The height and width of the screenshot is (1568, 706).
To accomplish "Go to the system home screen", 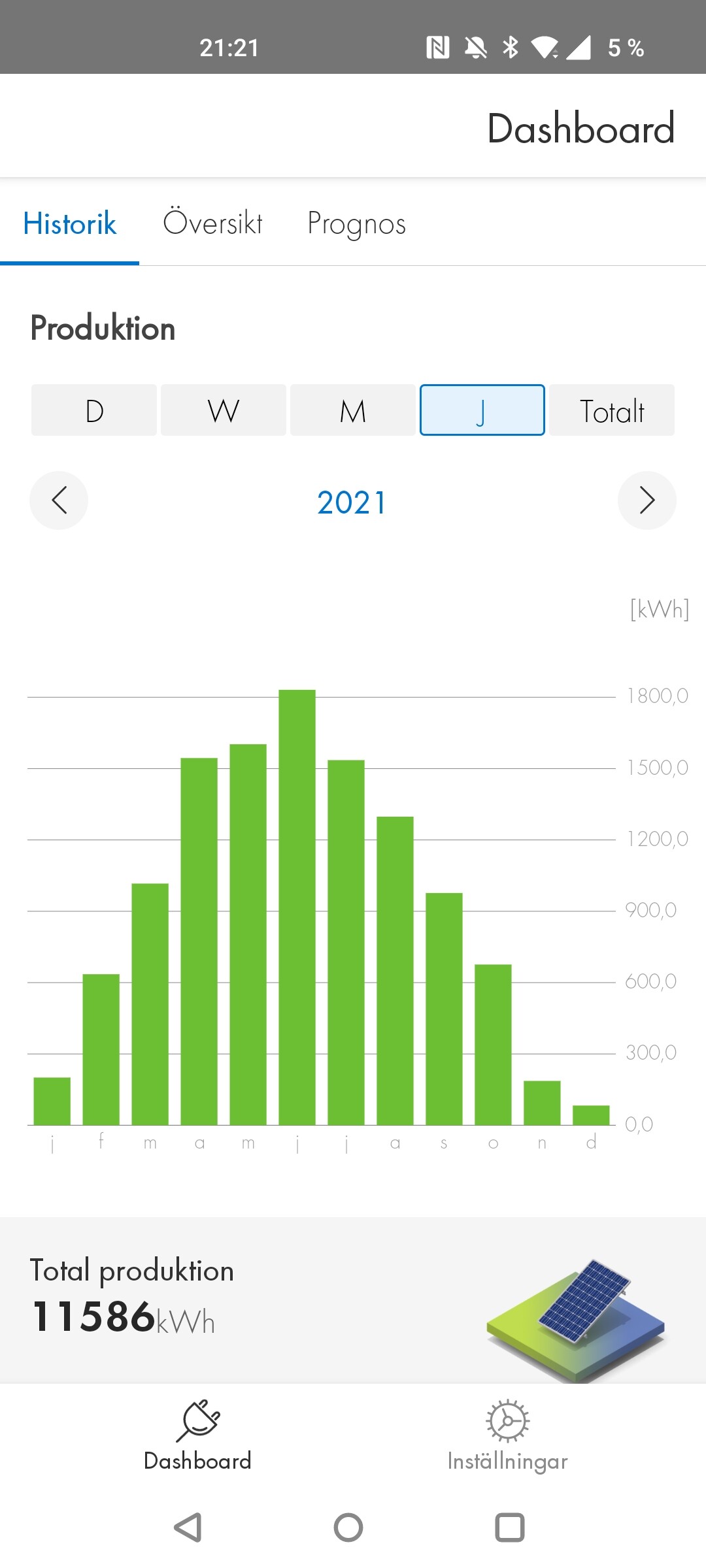I will 348,1527.
